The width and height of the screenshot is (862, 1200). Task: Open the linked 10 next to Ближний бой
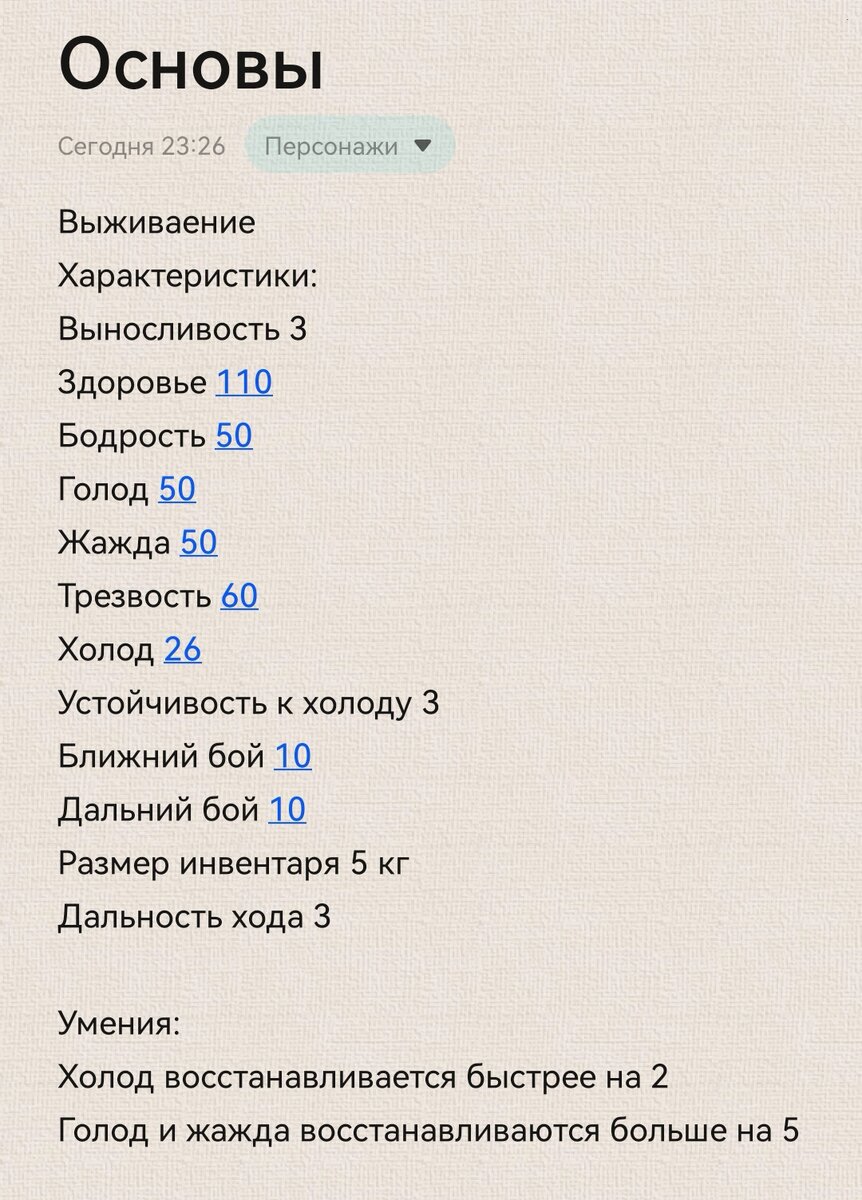tap(293, 756)
